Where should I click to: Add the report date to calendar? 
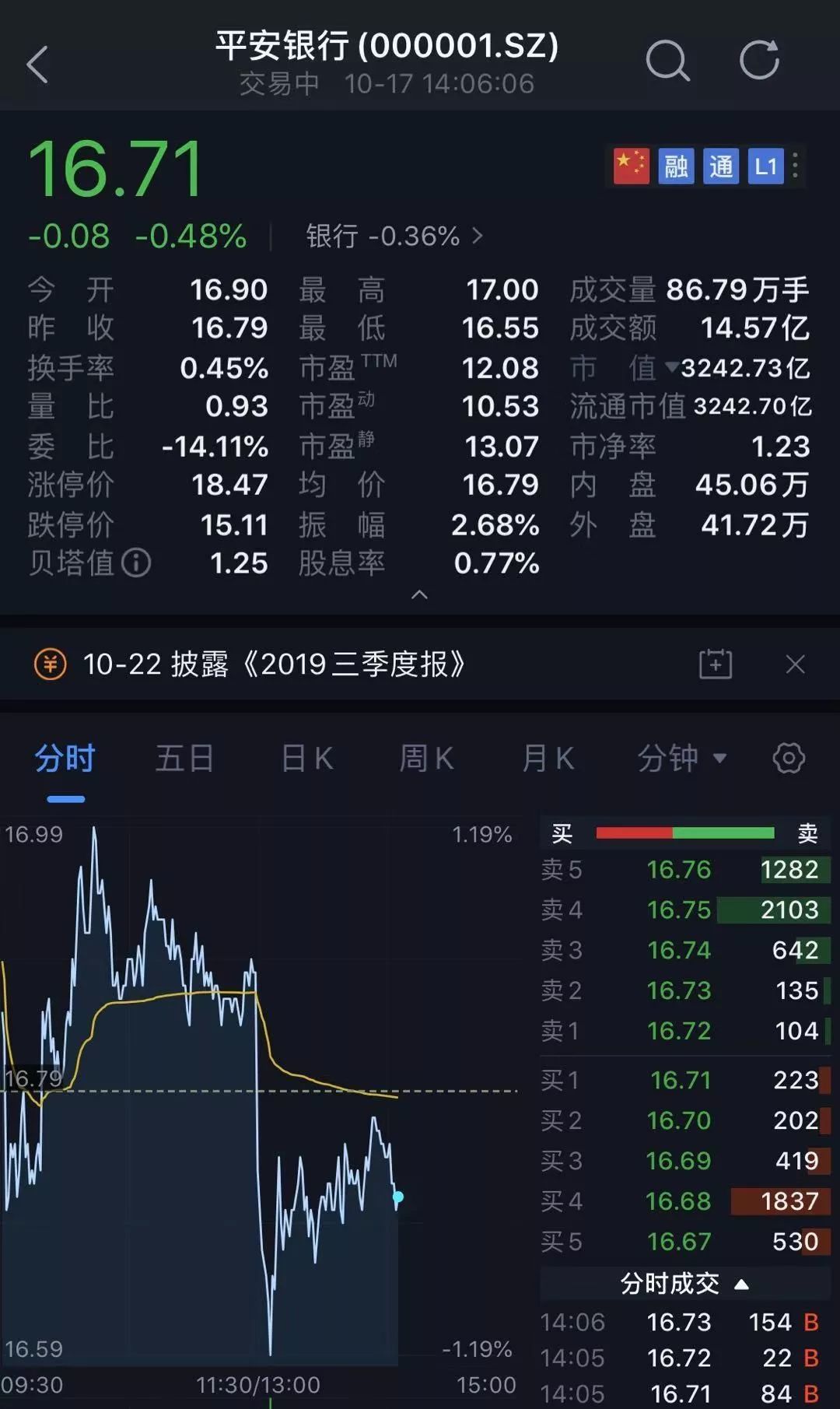pyautogui.click(x=715, y=664)
